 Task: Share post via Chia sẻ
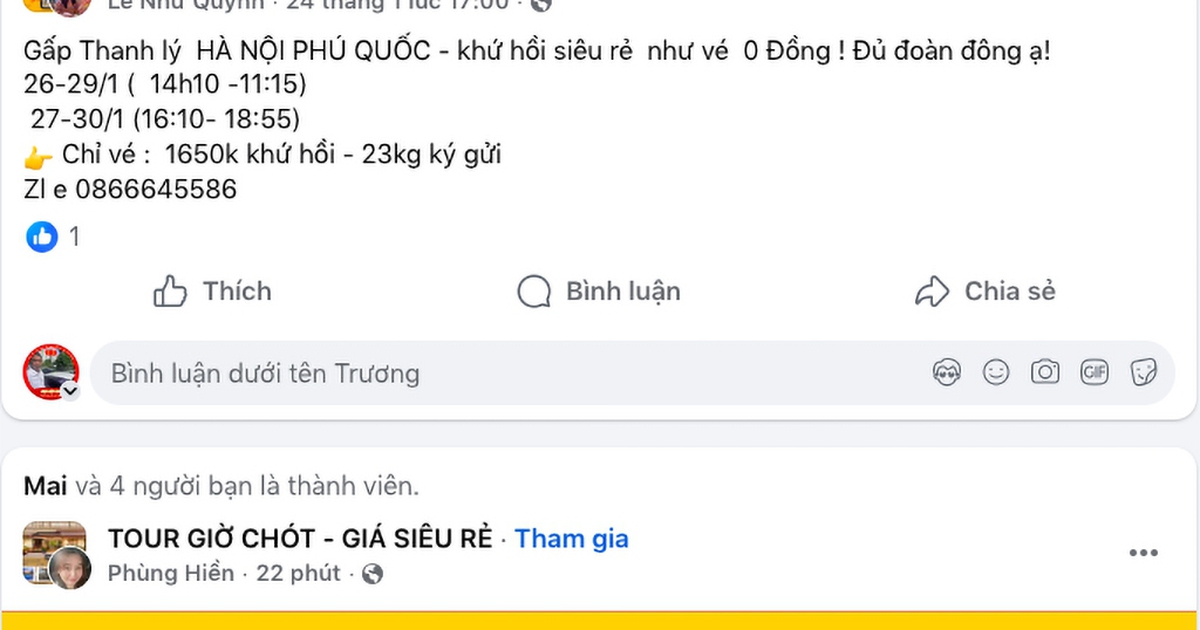tap(985, 292)
